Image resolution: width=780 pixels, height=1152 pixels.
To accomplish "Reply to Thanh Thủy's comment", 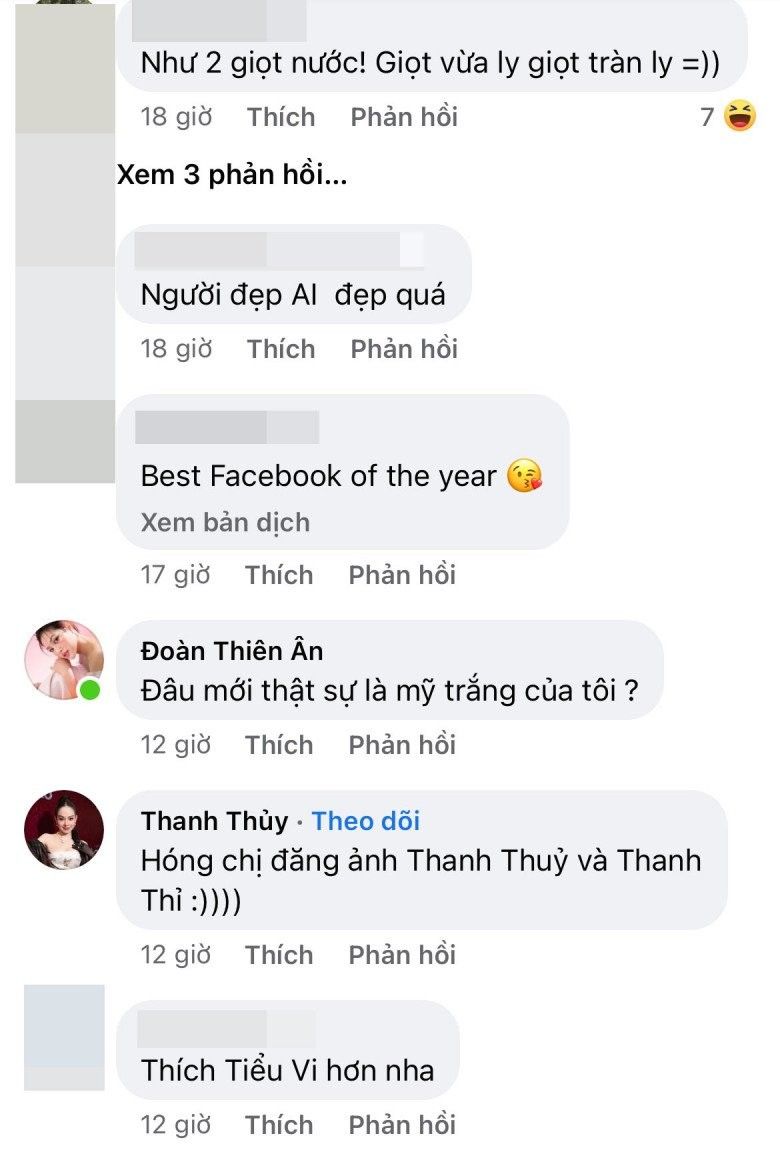I will [401, 955].
